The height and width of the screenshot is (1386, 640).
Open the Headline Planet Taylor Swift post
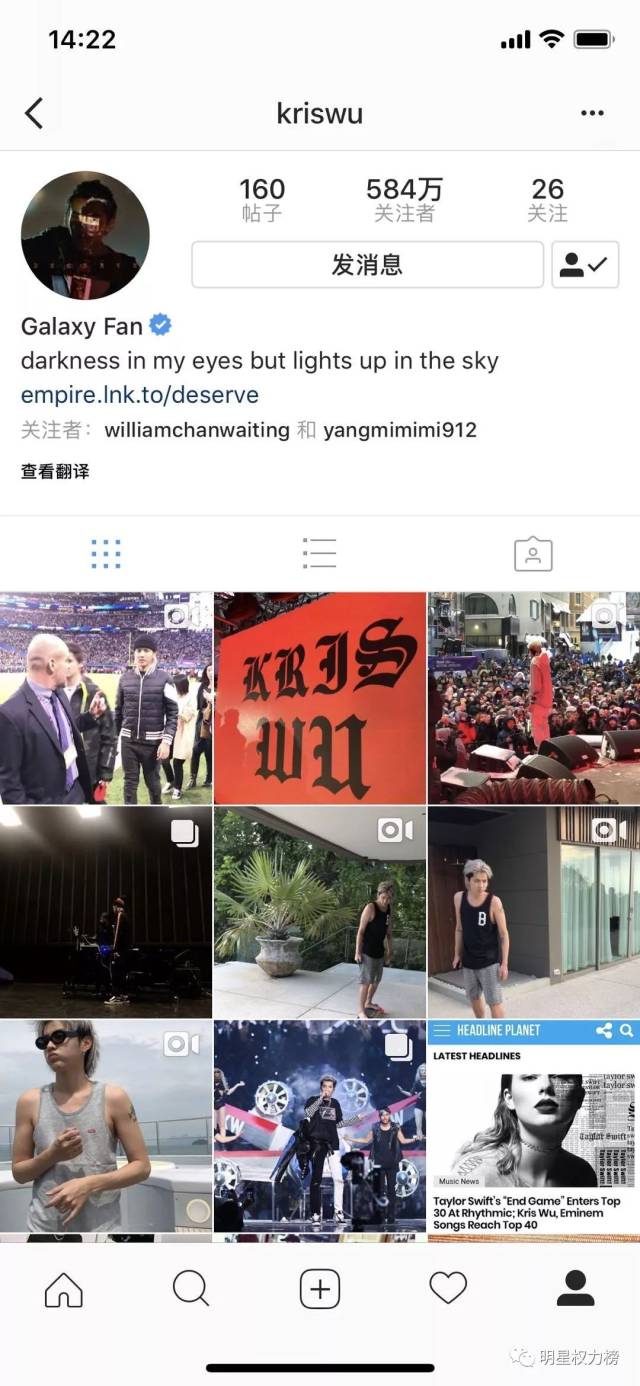[x=534, y=1125]
